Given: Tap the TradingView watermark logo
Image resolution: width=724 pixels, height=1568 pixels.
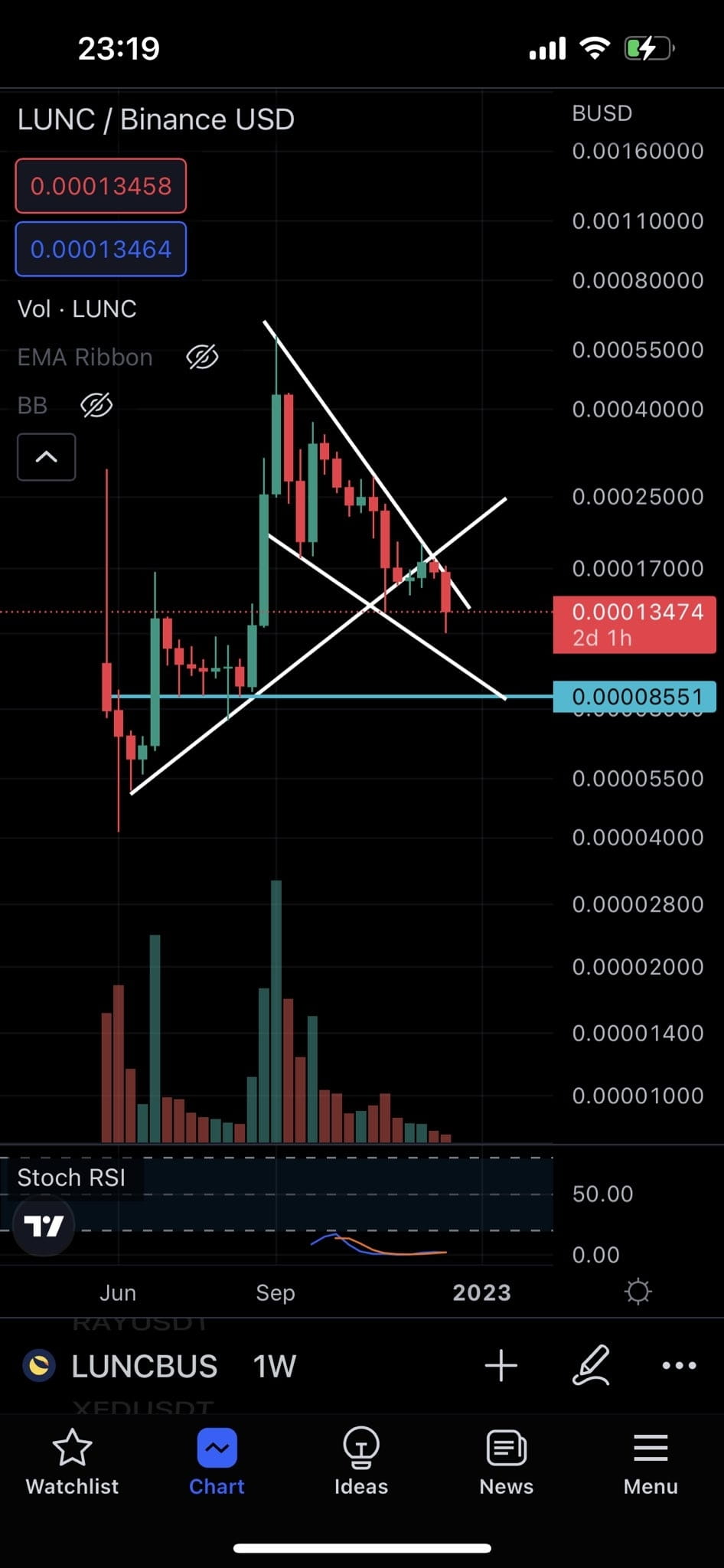Looking at the screenshot, I should click(44, 1225).
